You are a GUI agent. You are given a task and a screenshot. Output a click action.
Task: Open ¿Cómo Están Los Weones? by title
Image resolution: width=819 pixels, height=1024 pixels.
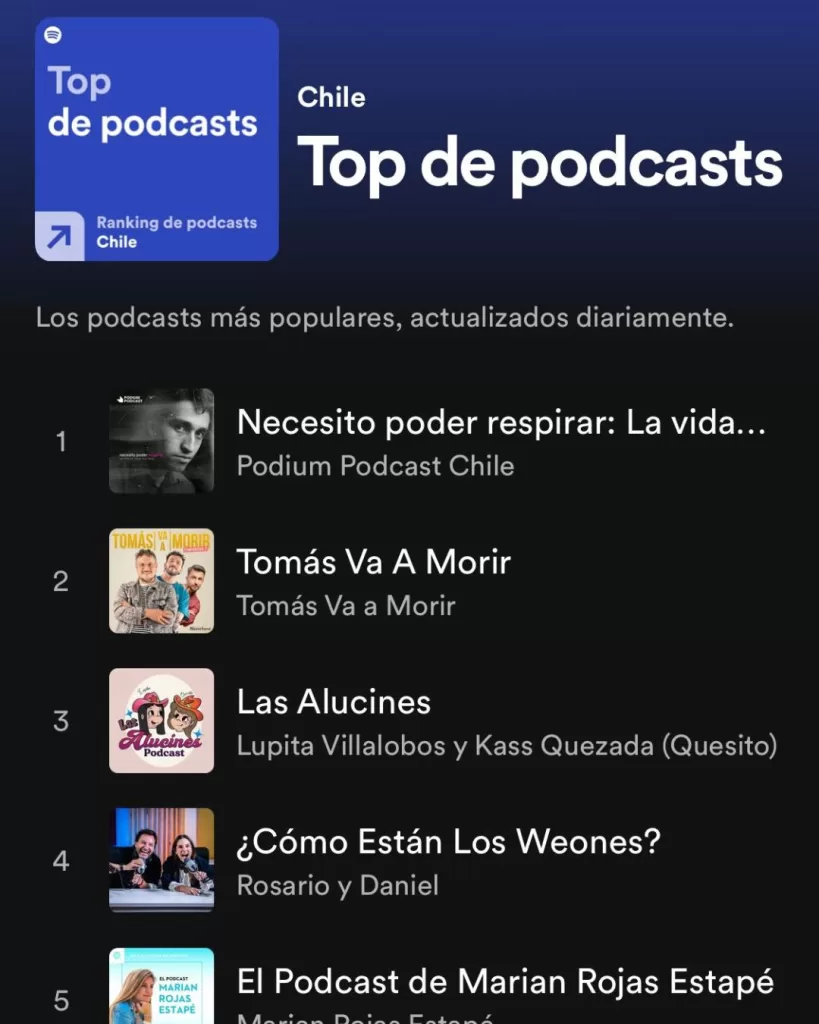pyautogui.click(x=446, y=842)
